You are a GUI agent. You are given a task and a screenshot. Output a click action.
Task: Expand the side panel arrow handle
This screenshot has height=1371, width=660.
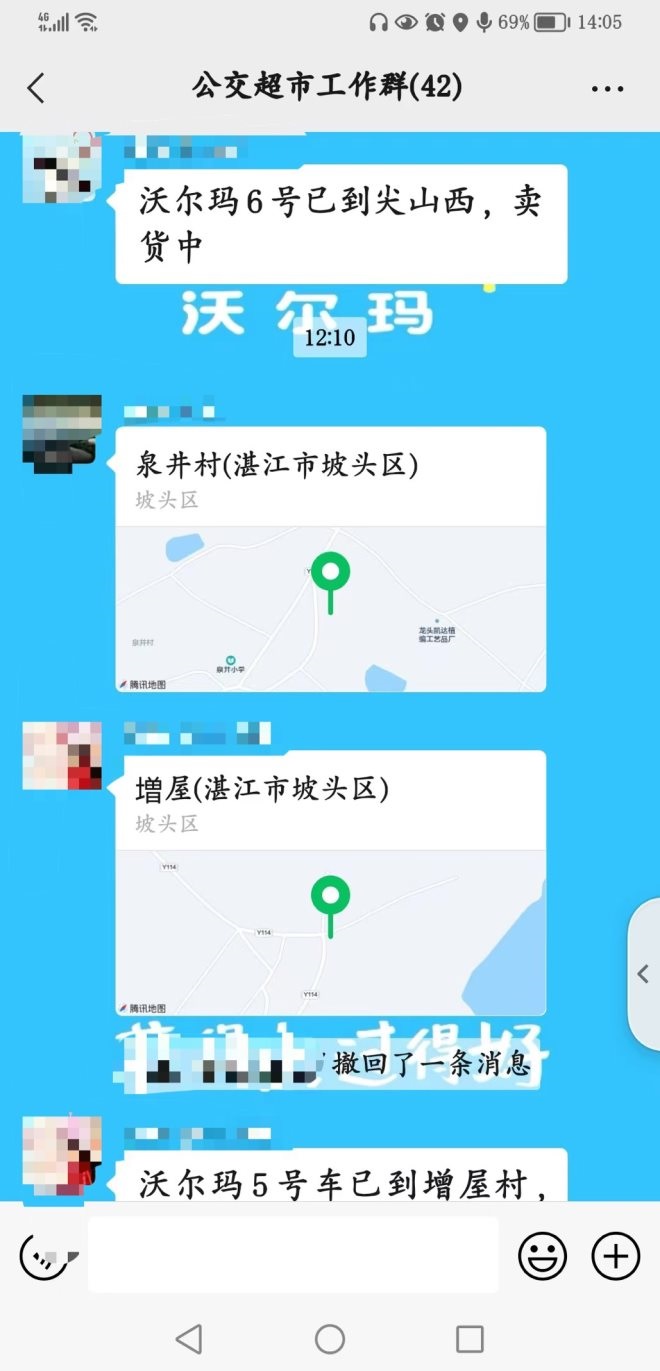coord(643,973)
